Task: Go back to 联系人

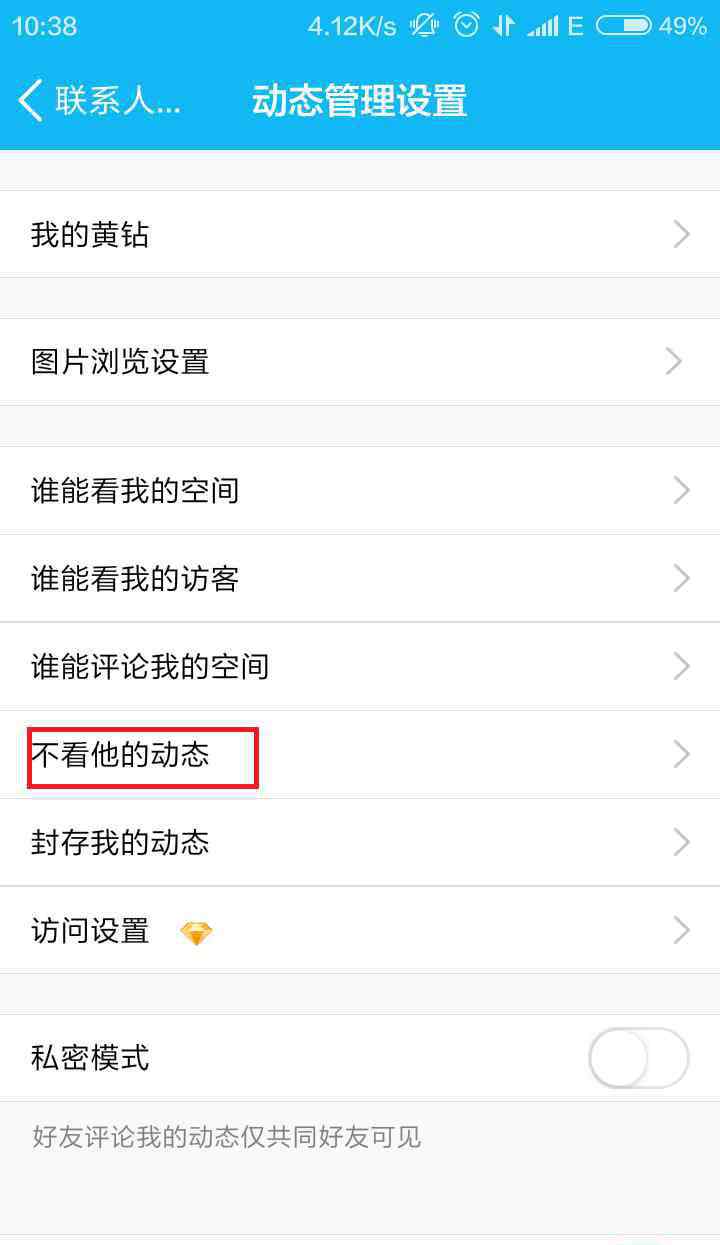Action: coord(99,101)
